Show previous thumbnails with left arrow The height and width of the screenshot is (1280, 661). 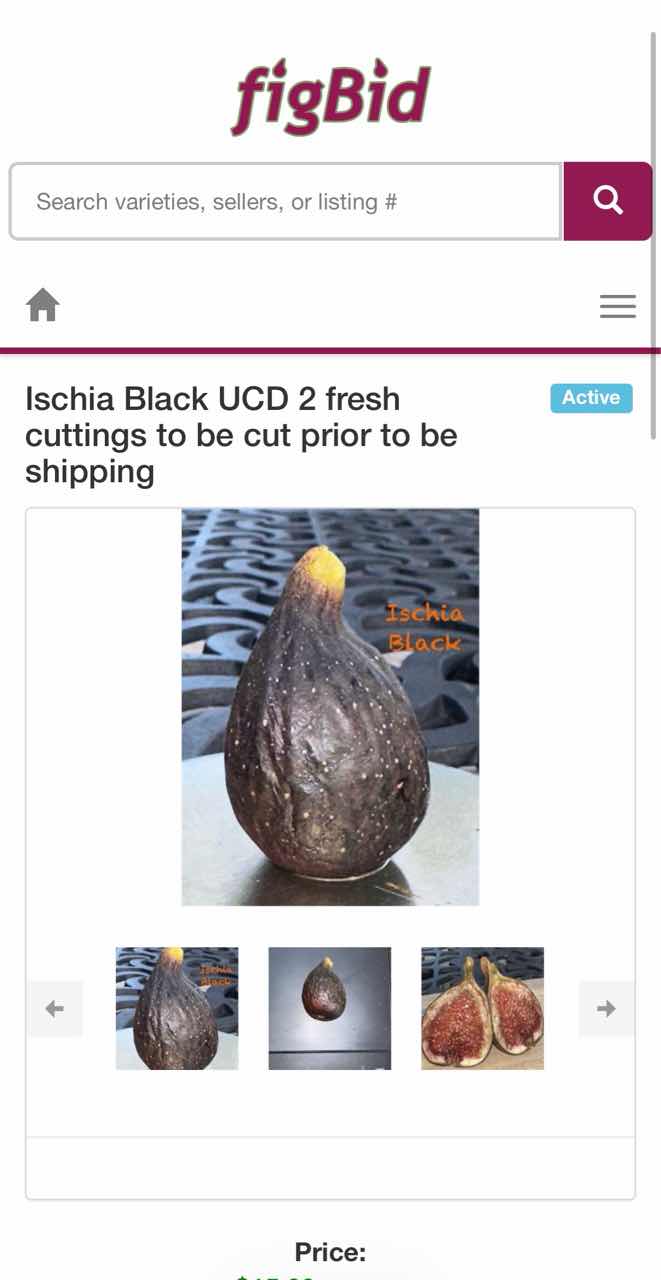point(55,1009)
